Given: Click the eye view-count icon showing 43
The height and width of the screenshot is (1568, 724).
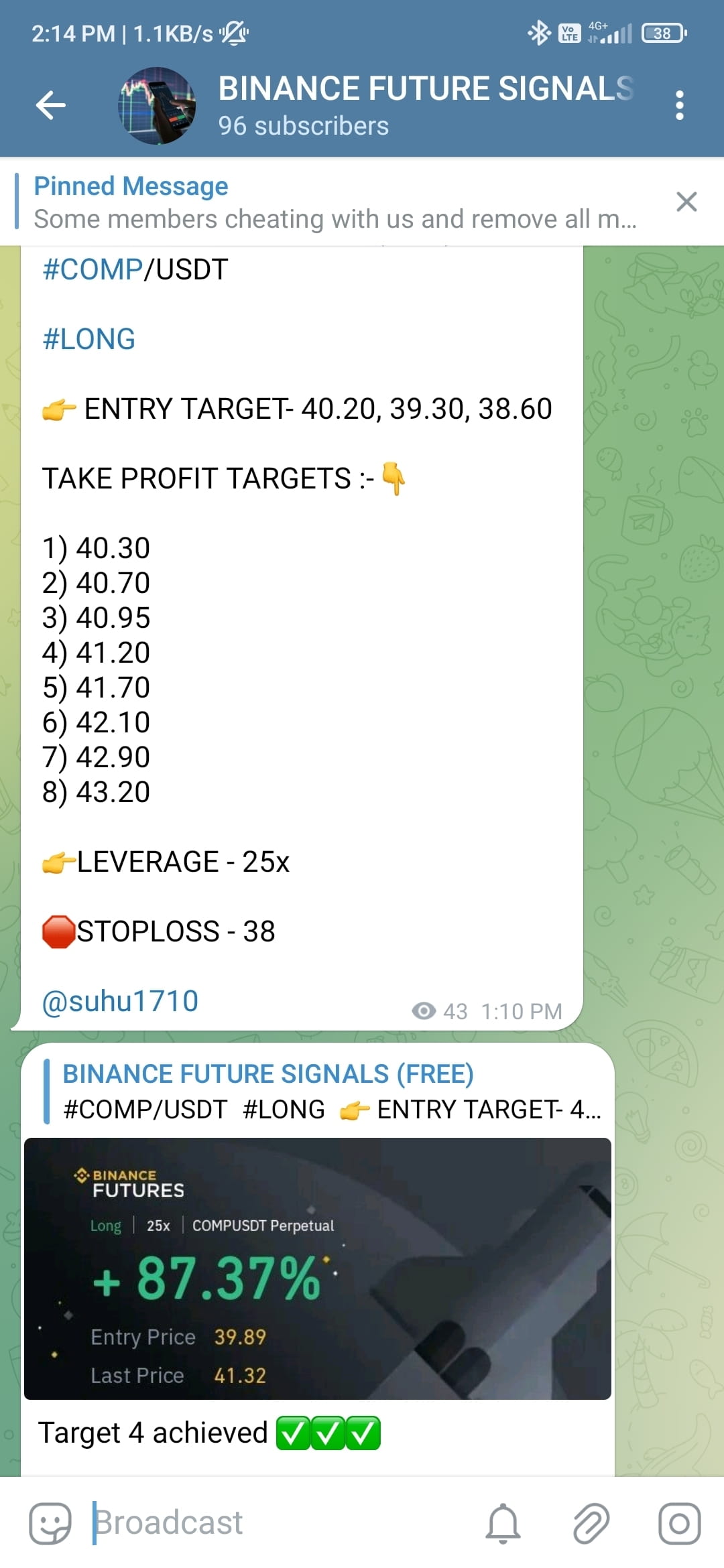Looking at the screenshot, I should click(425, 1011).
